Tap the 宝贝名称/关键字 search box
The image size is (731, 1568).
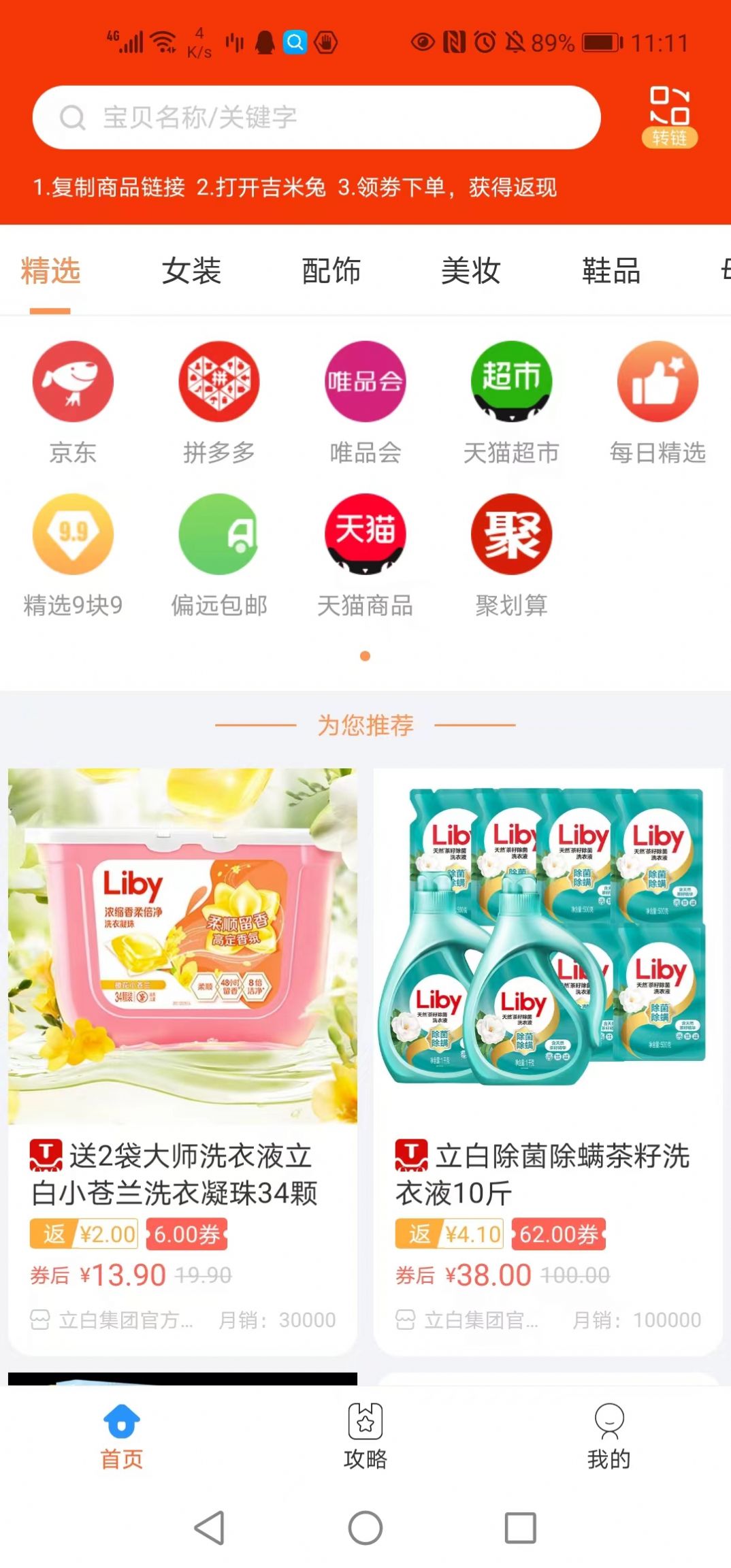click(x=316, y=117)
